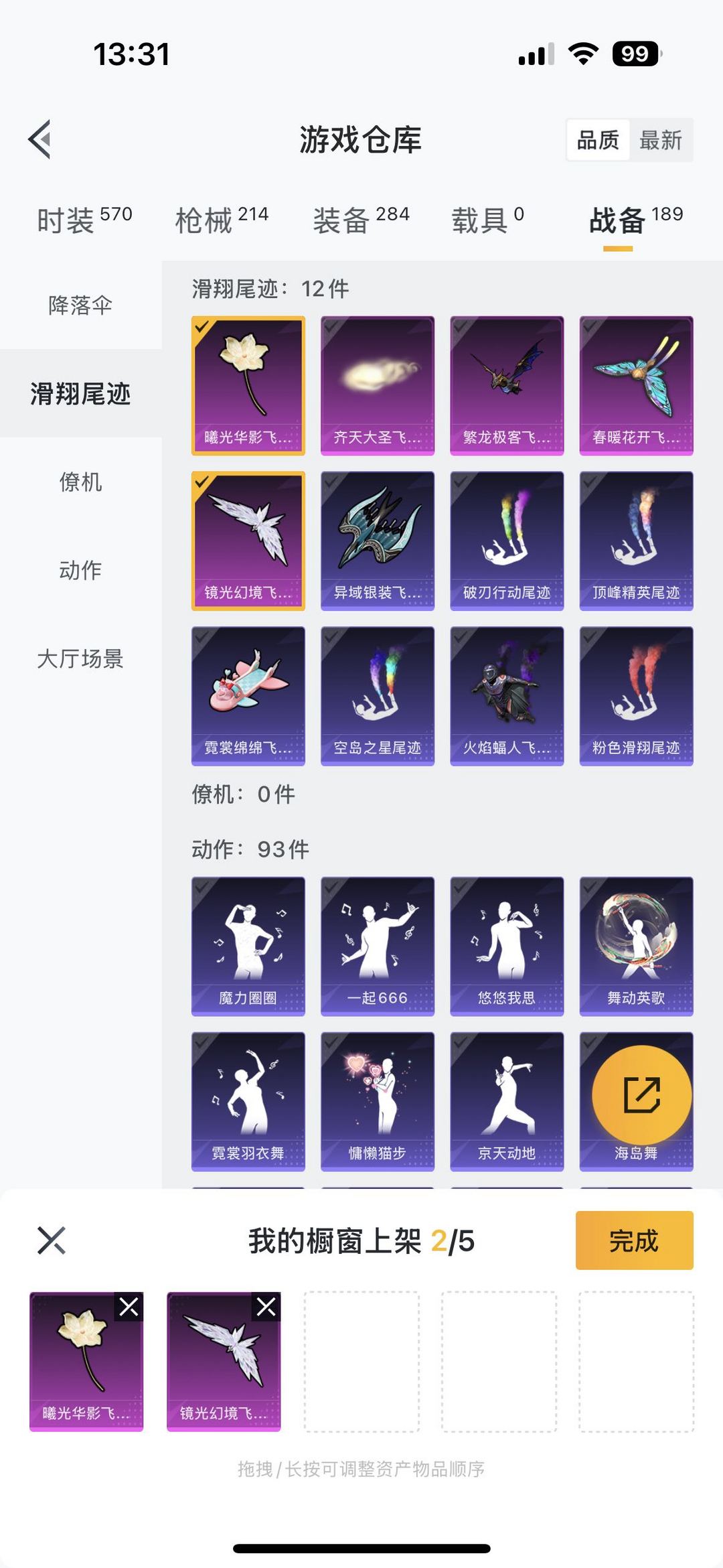
Task: Tap 完成 to finish showcase listing
Action: [x=634, y=1240]
